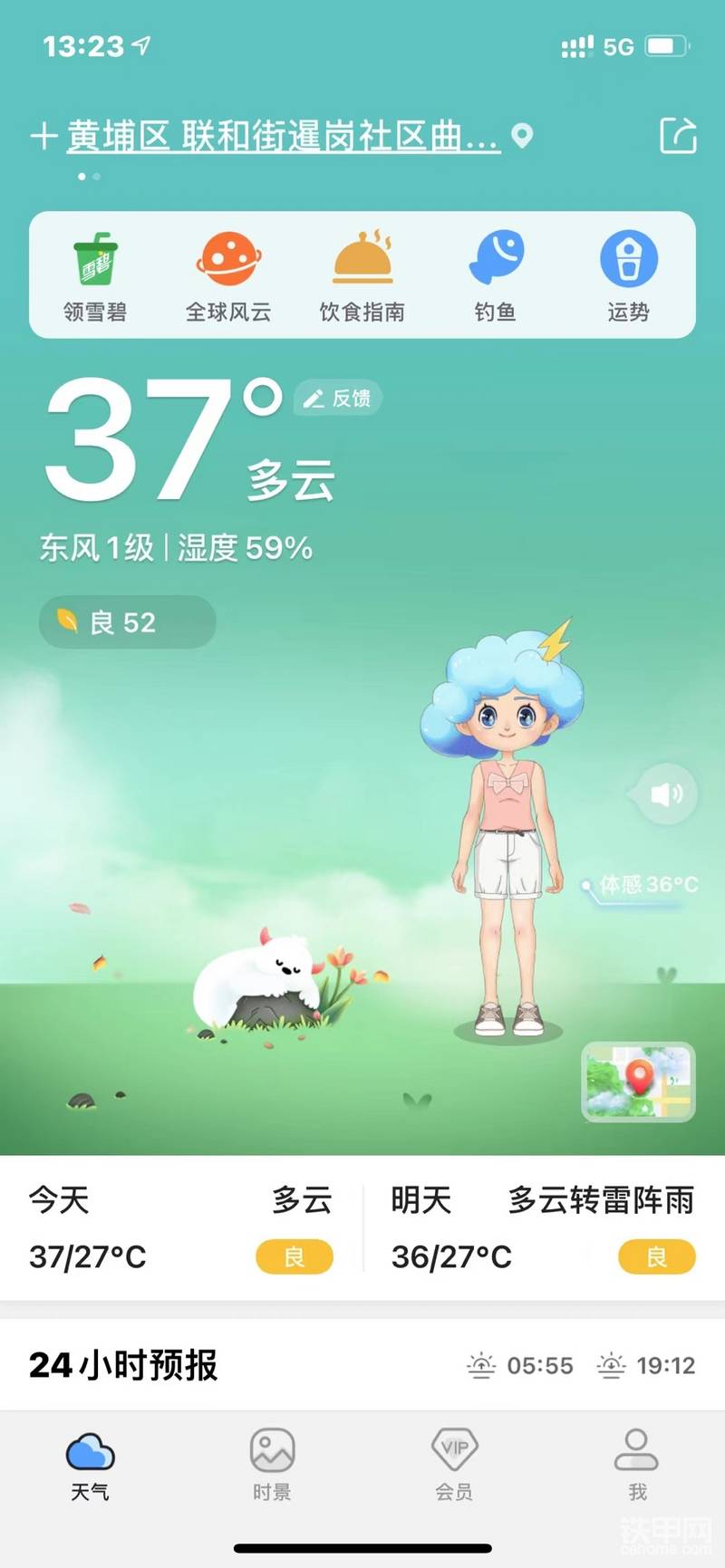Switch to the 时景 tab
This screenshot has height=1568, width=725.
(x=272, y=1465)
